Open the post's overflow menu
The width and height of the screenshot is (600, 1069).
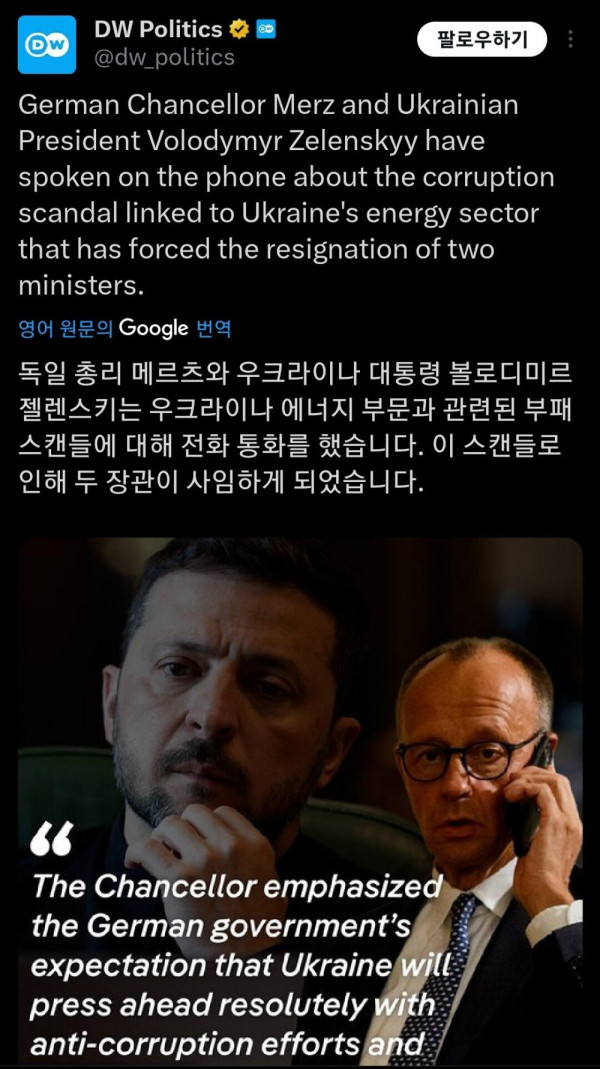570,39
